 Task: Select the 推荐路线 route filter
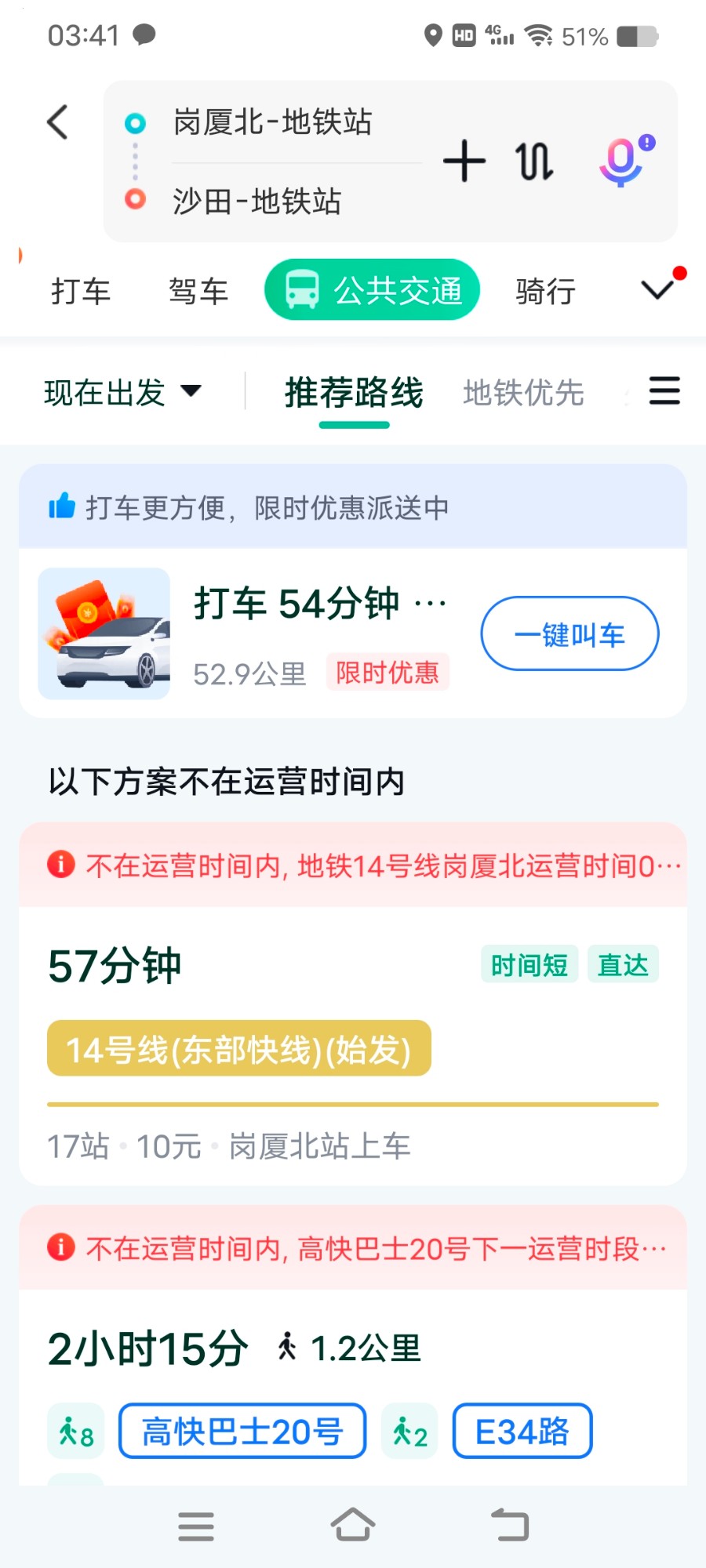(x=354, y=392)
